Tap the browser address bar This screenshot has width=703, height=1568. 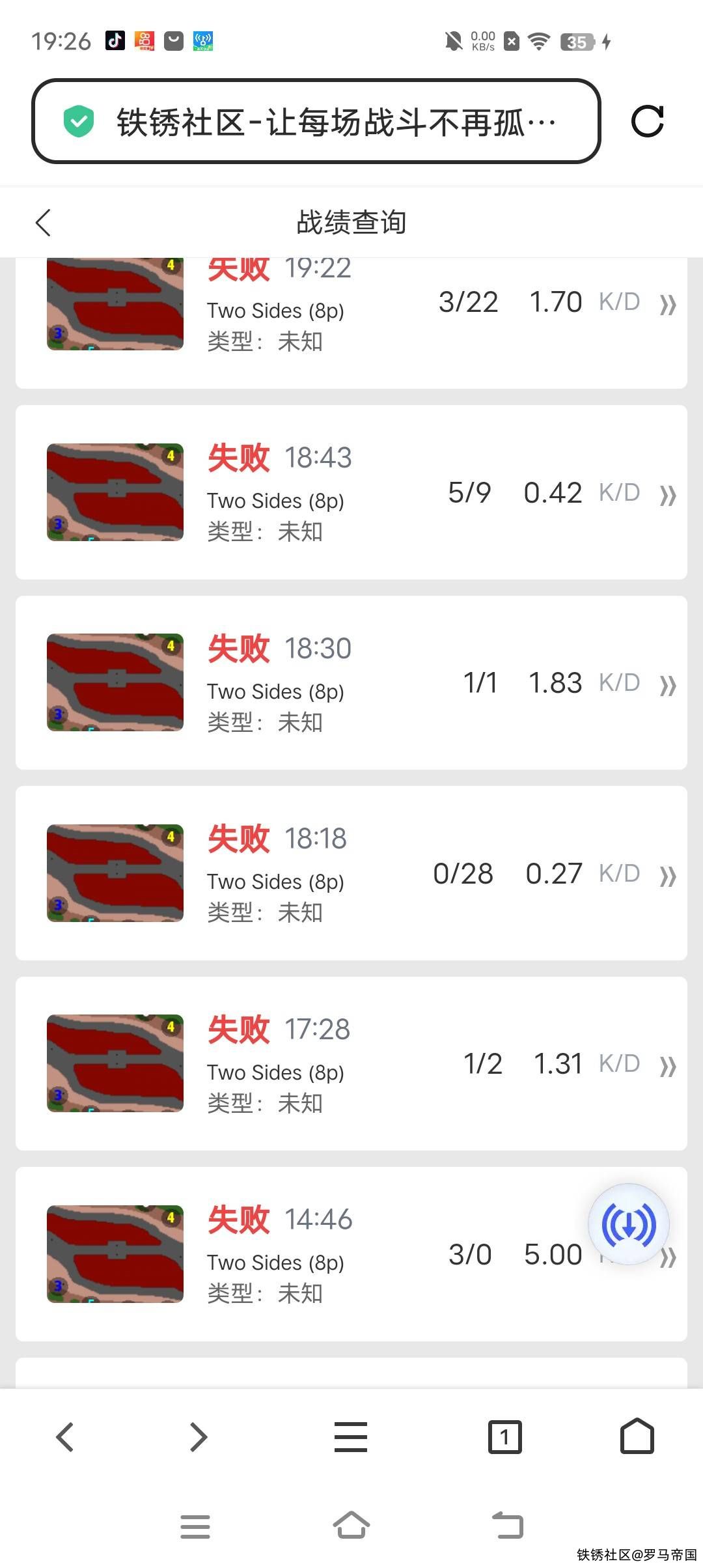coord(316,121)
